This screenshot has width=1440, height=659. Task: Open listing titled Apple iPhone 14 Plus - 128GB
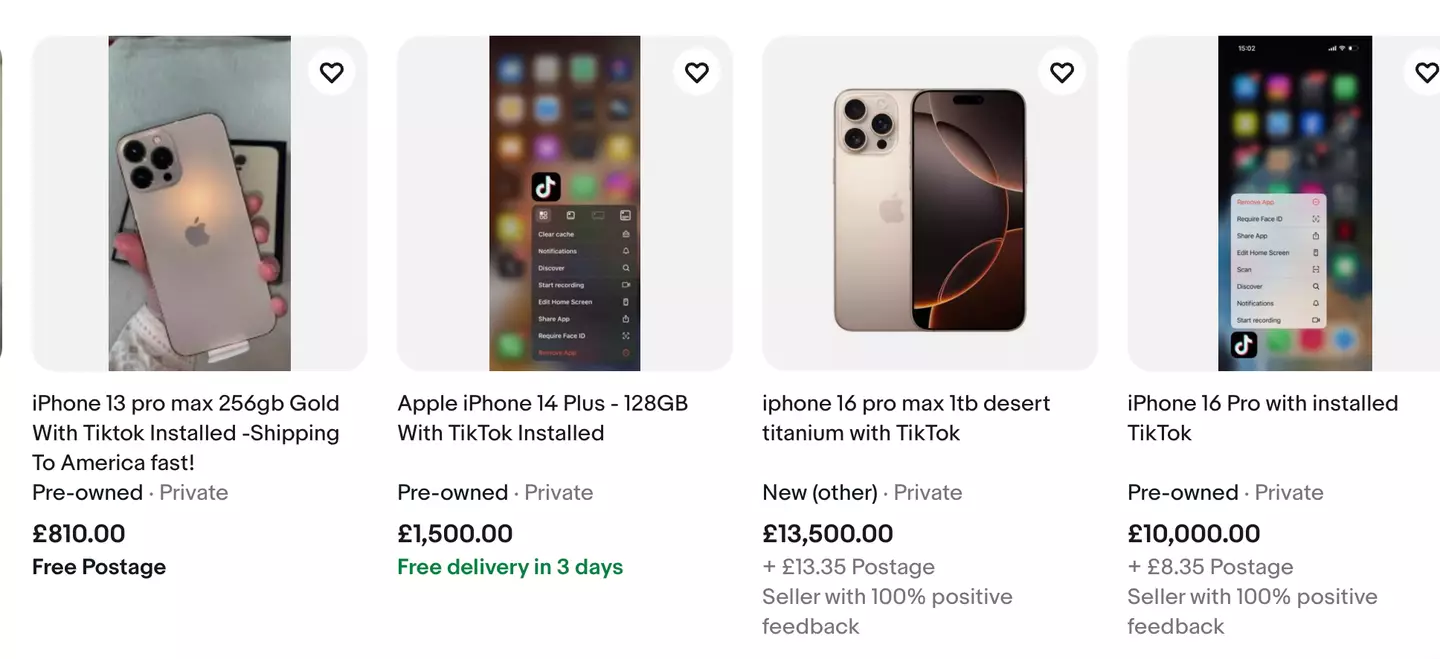tap(542, 418)
